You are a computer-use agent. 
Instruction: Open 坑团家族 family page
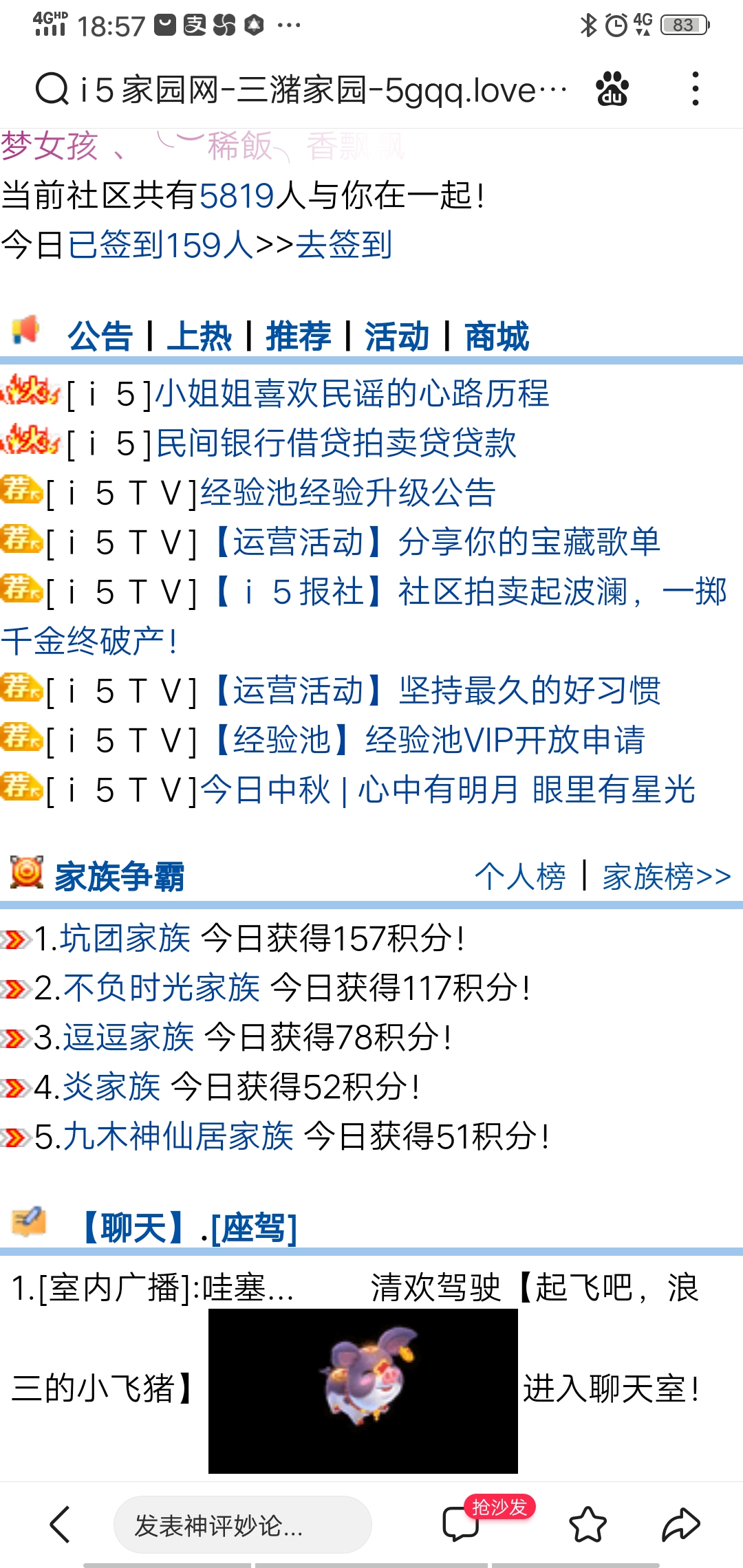point(125,939)
